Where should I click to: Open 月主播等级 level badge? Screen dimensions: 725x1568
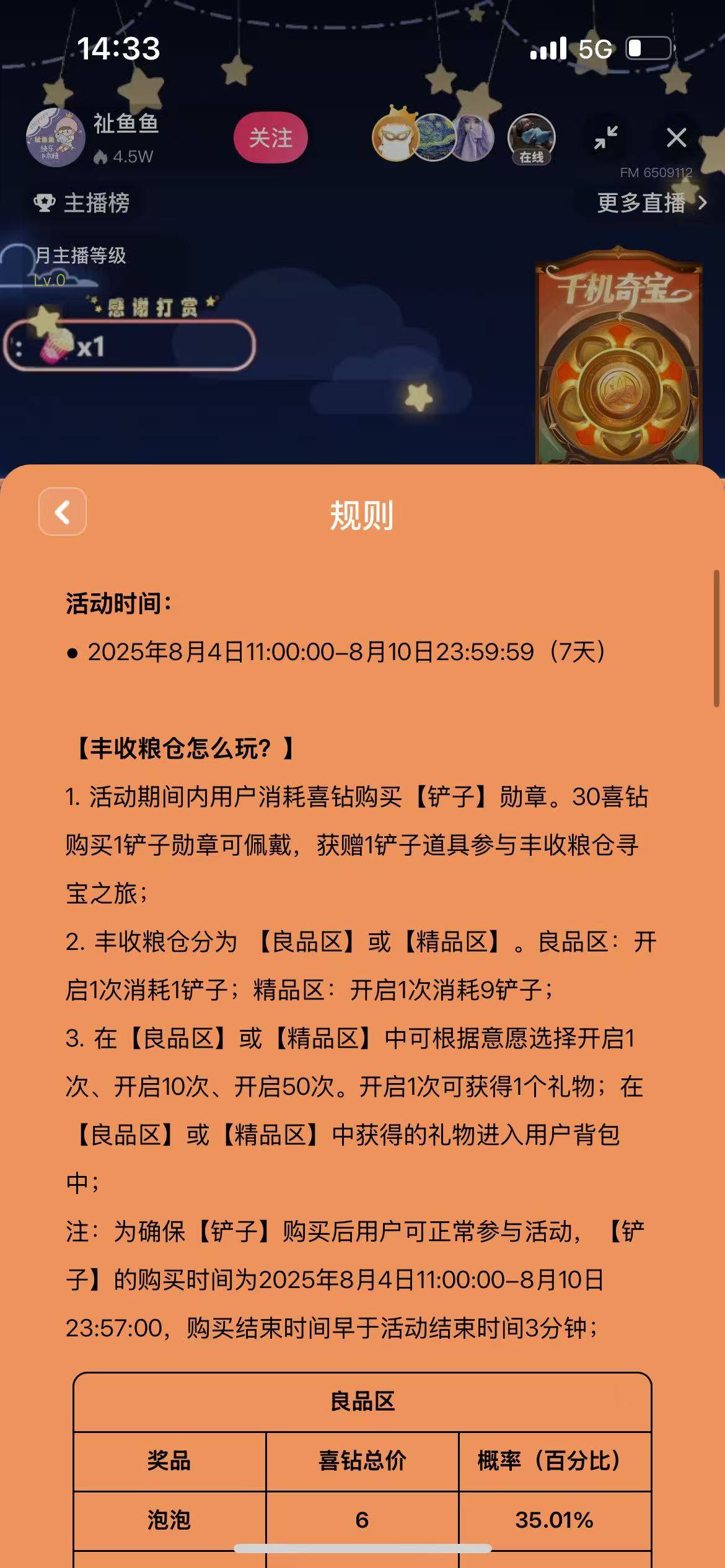(81, 263)
